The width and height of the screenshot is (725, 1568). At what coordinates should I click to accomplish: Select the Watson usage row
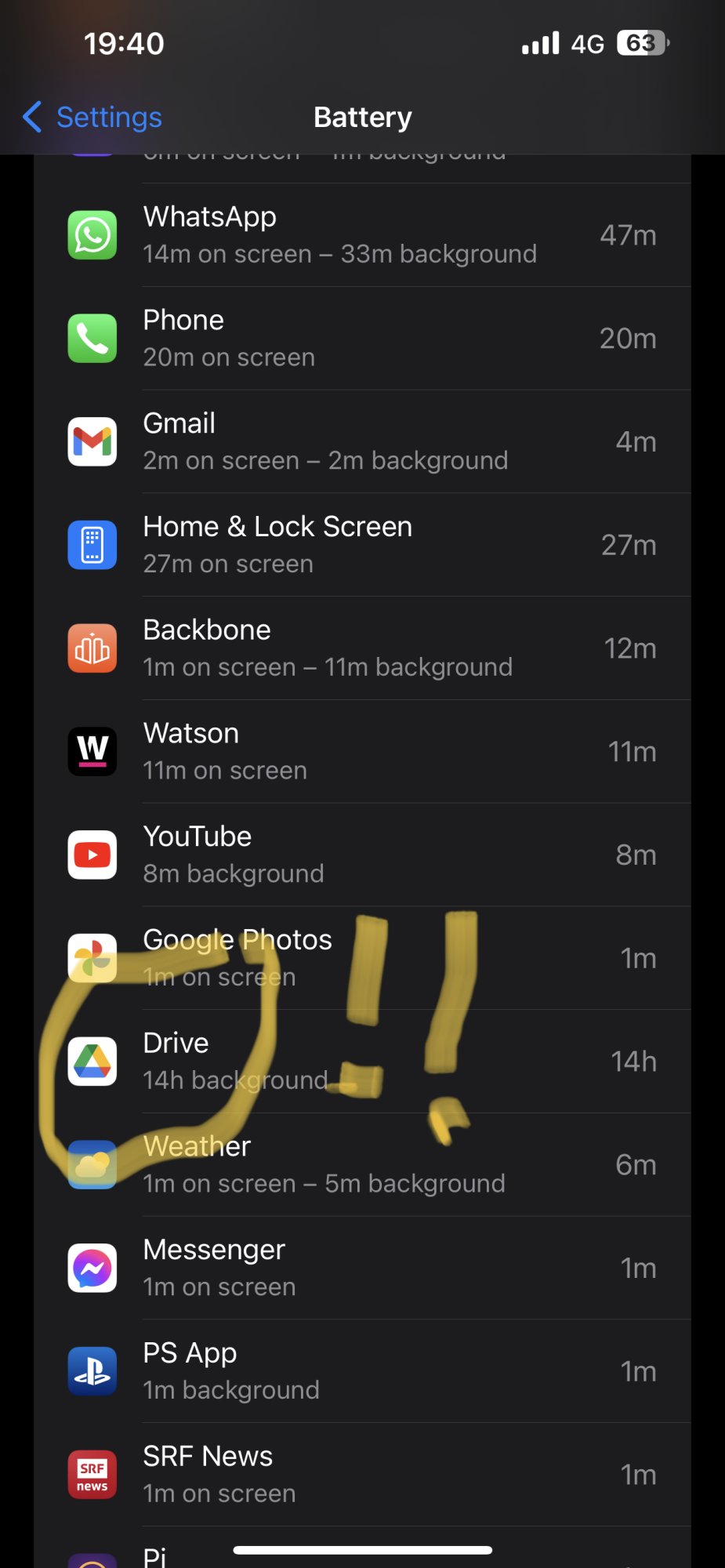pyautogui.click(x=361, y=752)
